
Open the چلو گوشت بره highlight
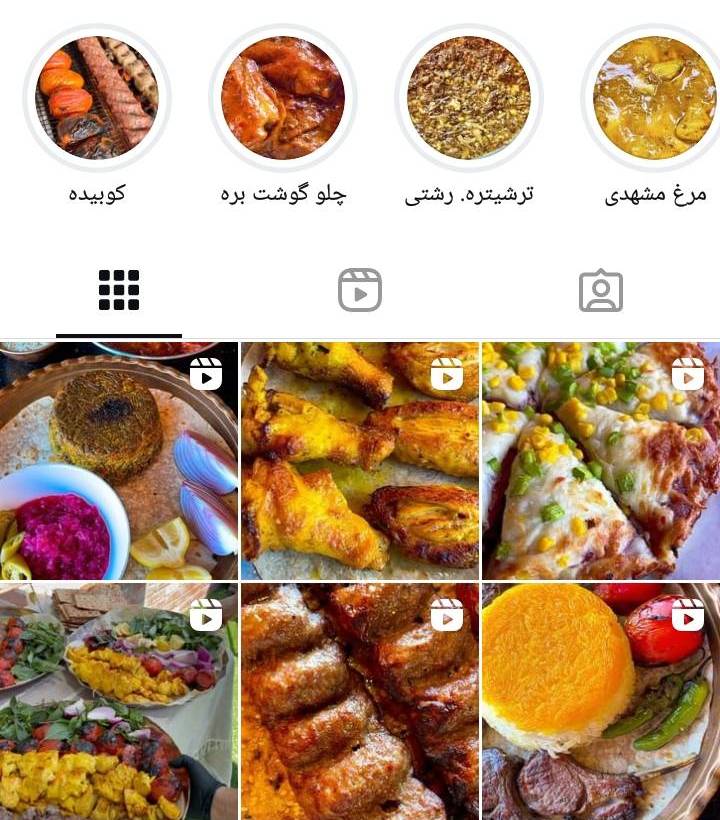pyautogui.click(x=283, y=98)
